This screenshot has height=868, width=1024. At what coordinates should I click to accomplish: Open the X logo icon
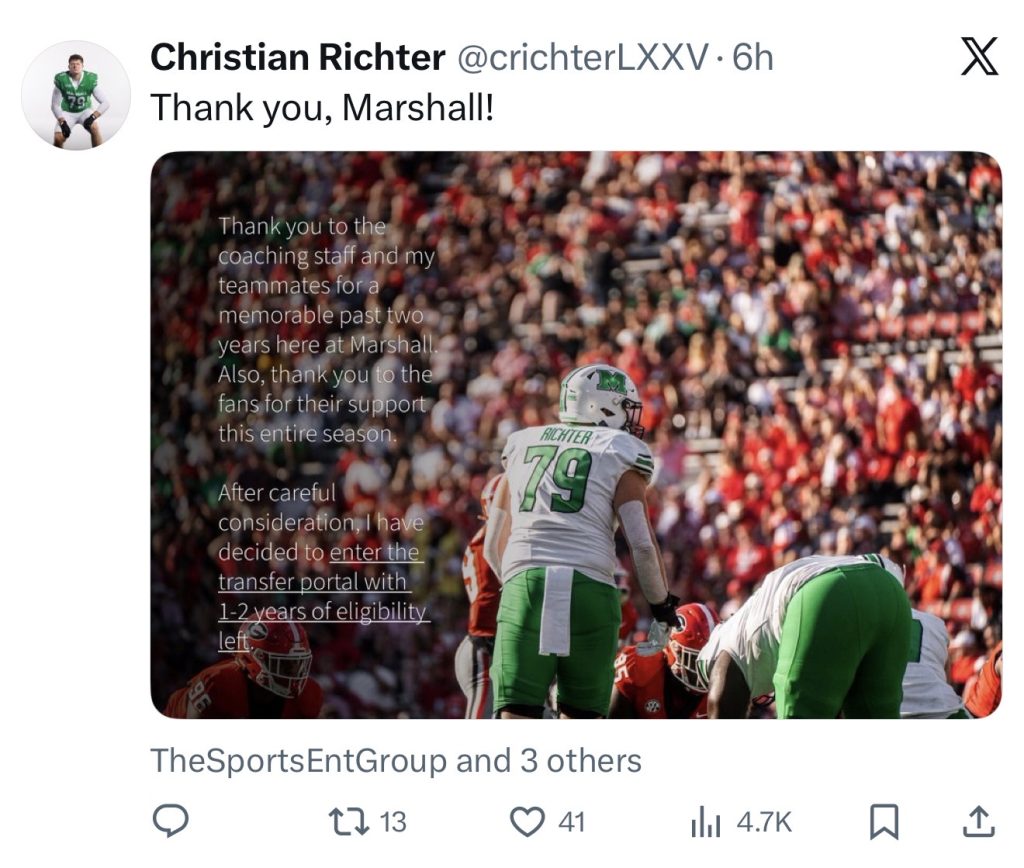pos(978,58)
